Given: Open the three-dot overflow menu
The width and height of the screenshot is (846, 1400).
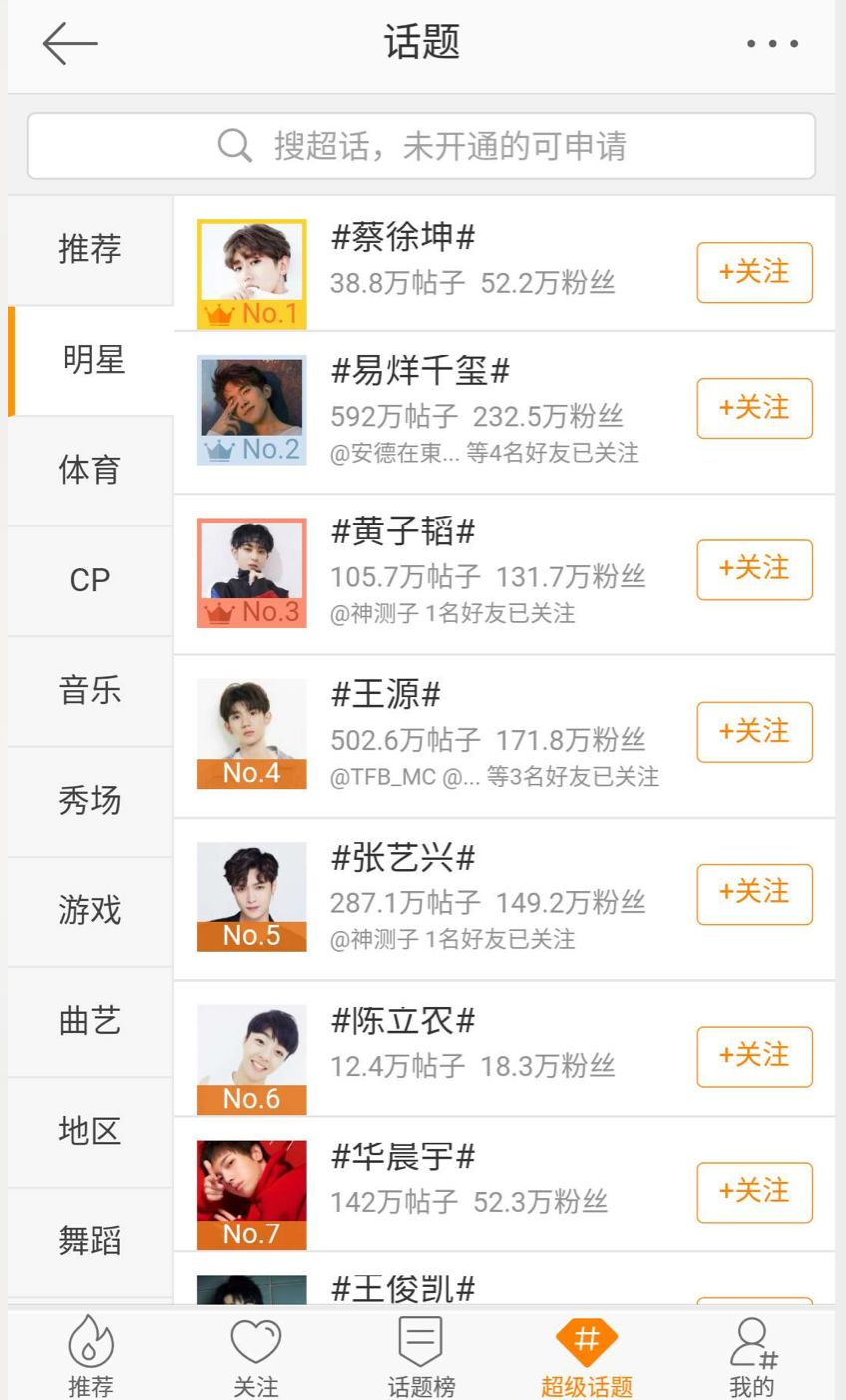Looking at the screenshot, I should pyautogui.click(x=772, y=44).
